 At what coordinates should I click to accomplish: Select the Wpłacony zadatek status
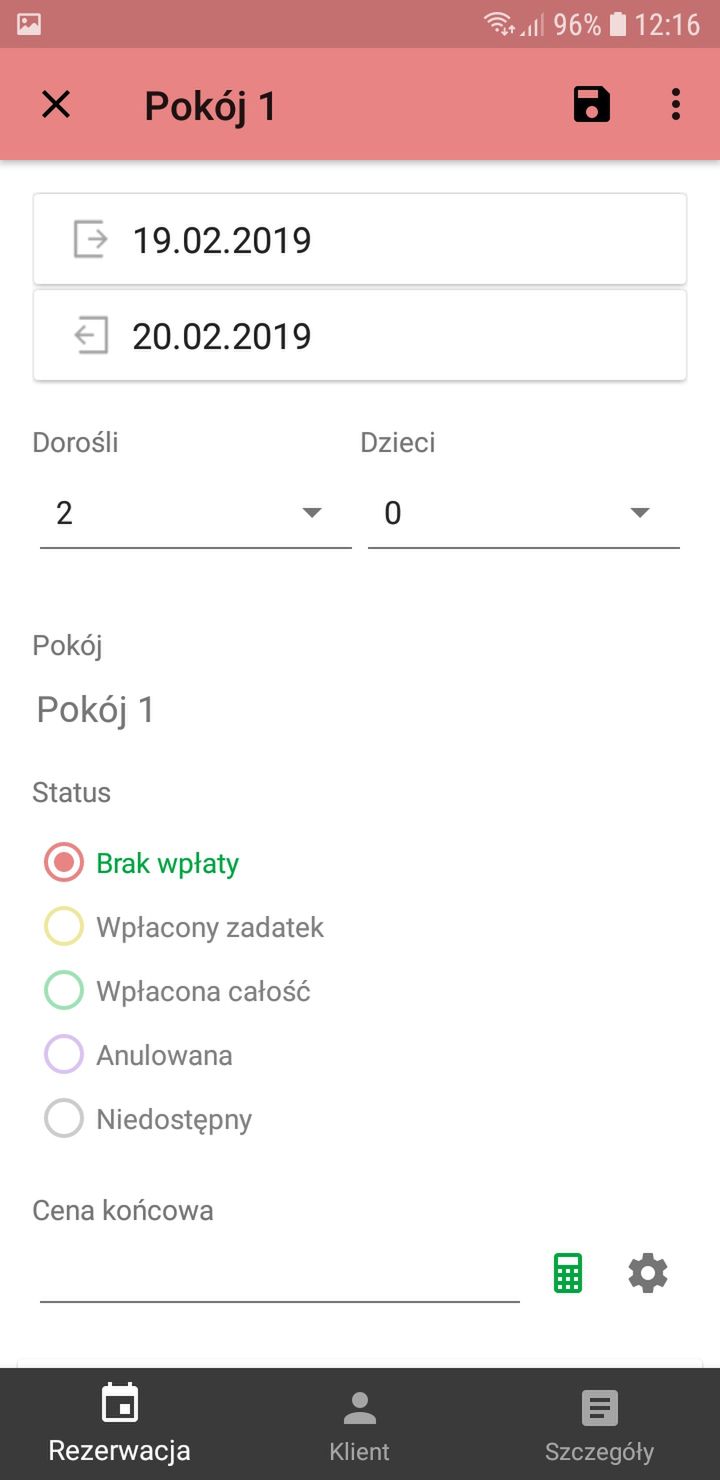(185, 927)
